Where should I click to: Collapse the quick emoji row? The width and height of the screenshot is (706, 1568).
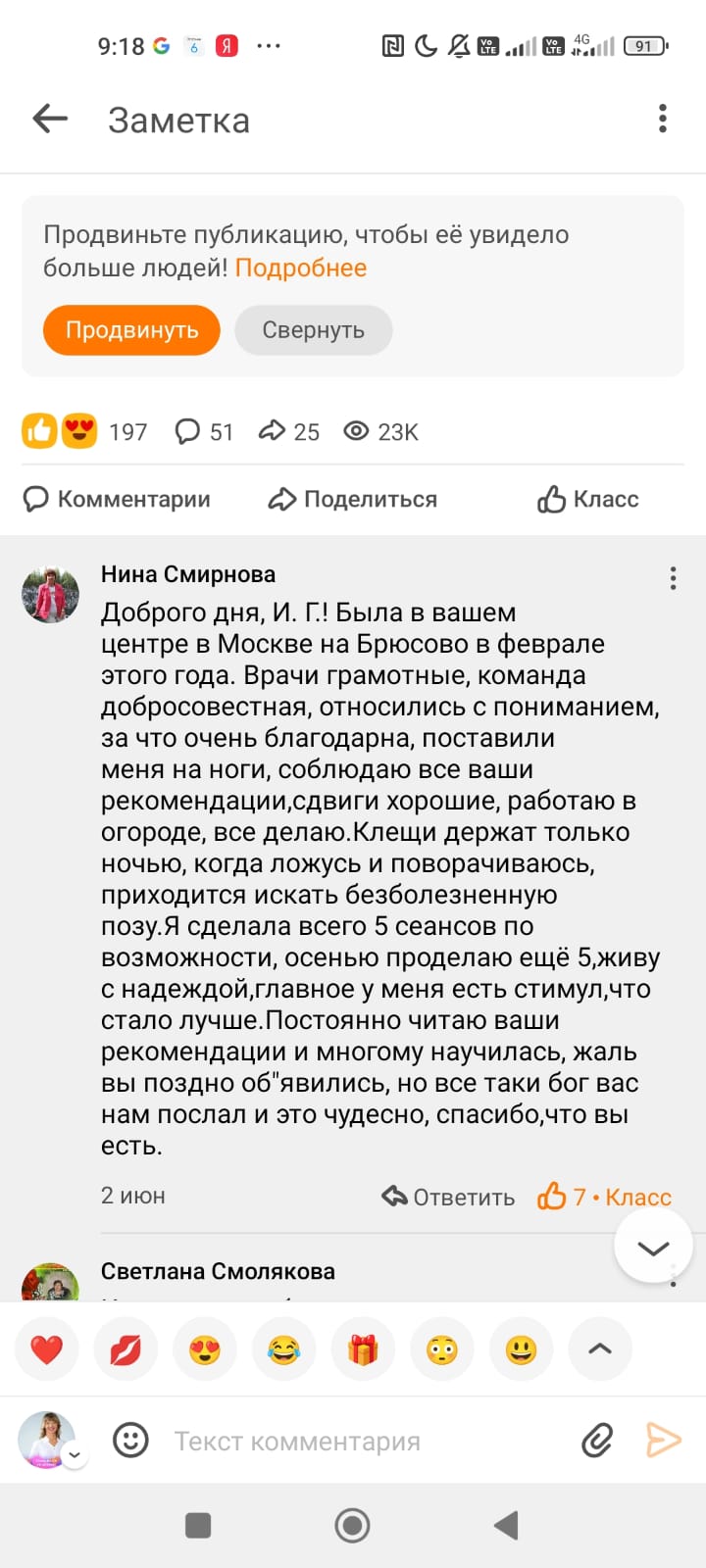point(599,1349)
